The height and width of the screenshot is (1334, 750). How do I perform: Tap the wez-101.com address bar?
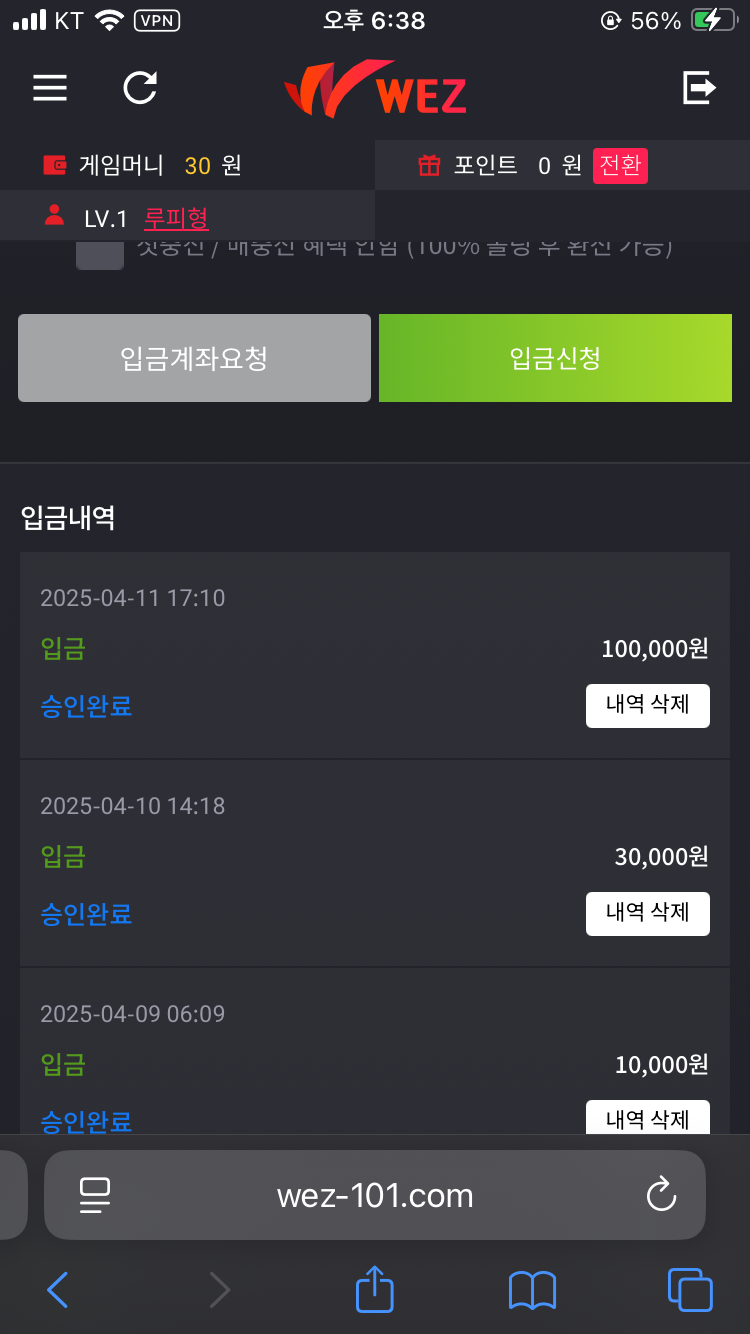click(x=375, y=1195)
